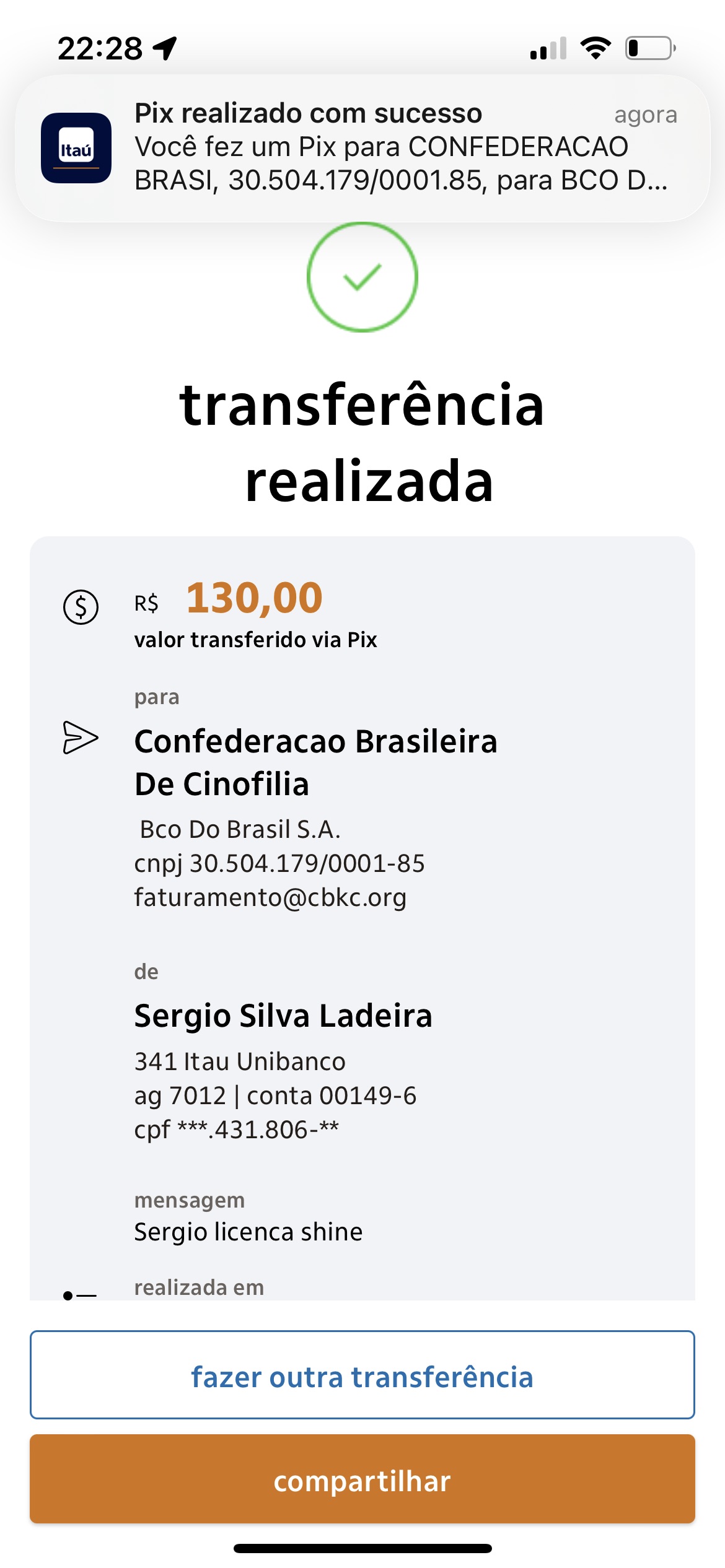The height and width of the screenshot is (1568, 725).
Task: Share the receipt with compartilhar button
Action: tap(362, 1479)
